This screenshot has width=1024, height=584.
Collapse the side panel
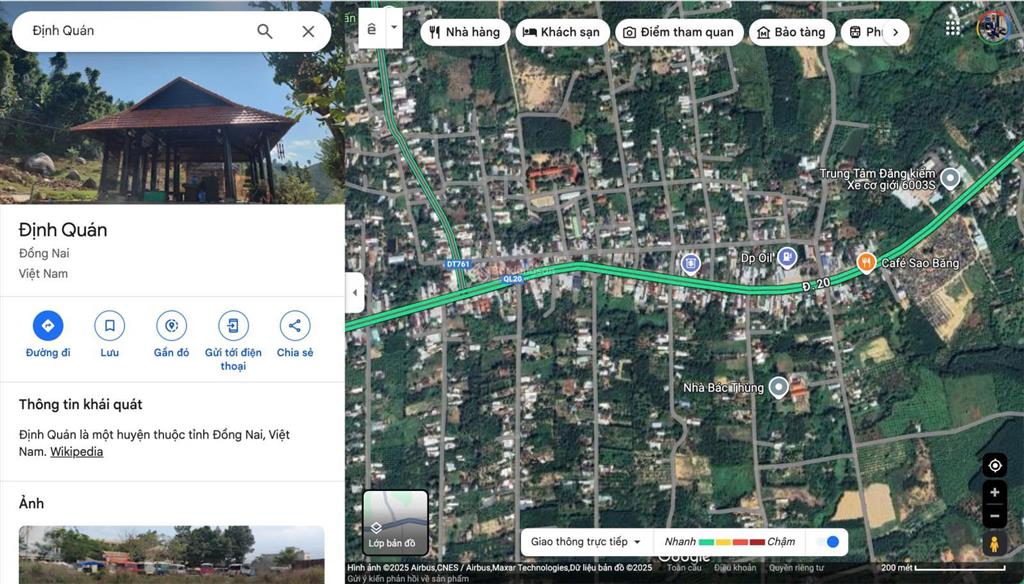coord(355,293)
